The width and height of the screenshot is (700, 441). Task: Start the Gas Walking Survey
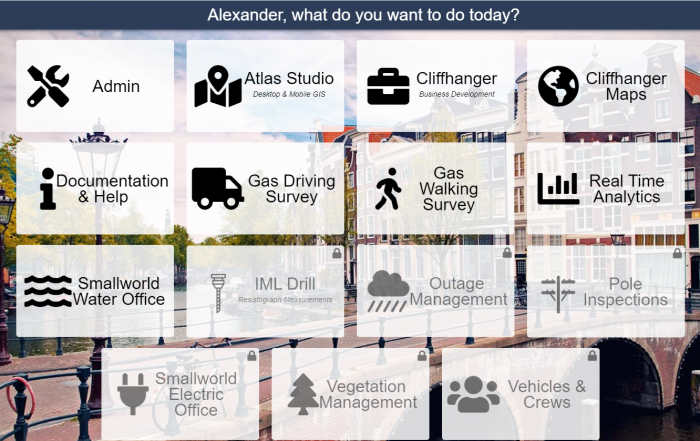pyautogui.click(x=435, y=189)
